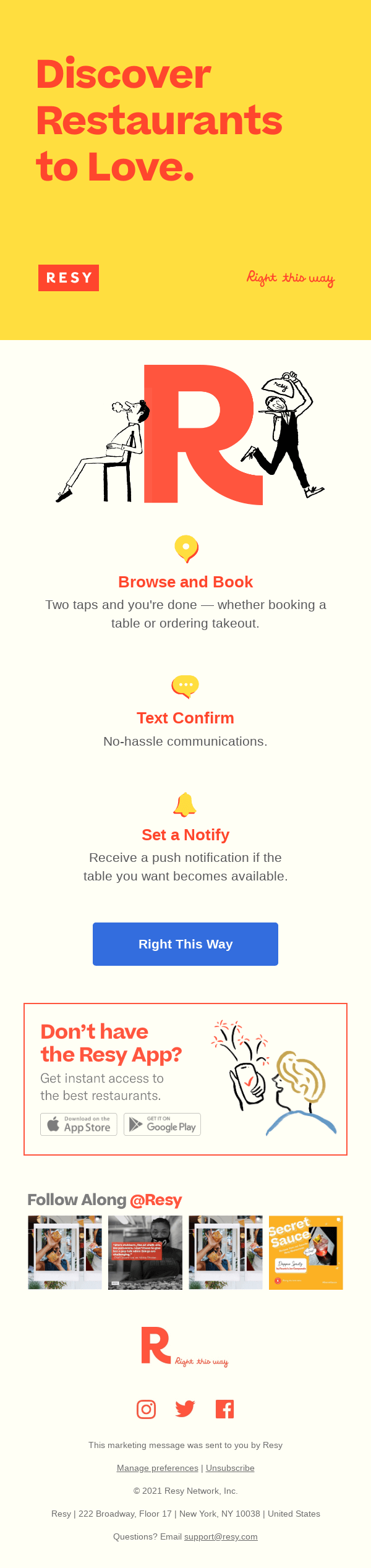Tap the blue Right This Way button
371x1568 pixels.
pos(185,944)
